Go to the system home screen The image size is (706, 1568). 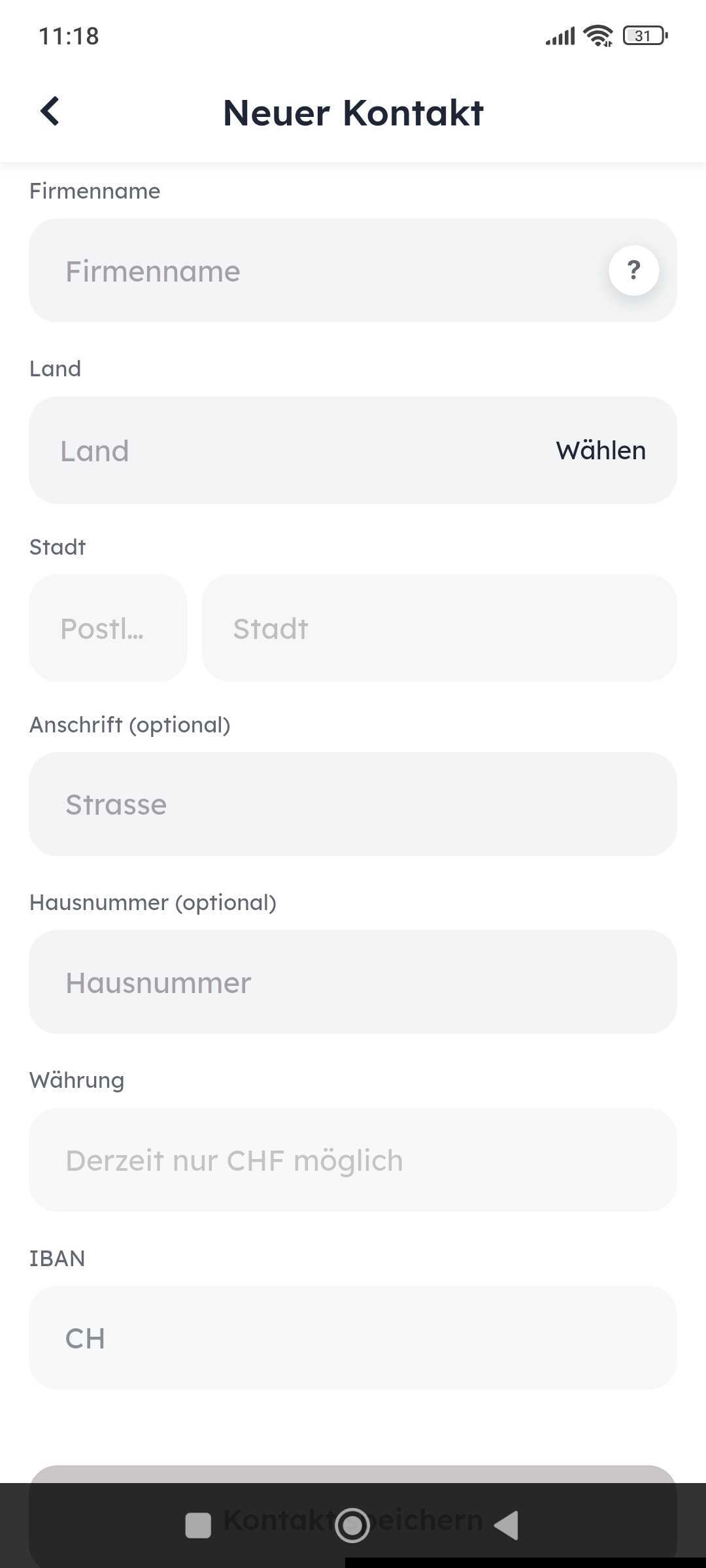tap(352, 1526)
